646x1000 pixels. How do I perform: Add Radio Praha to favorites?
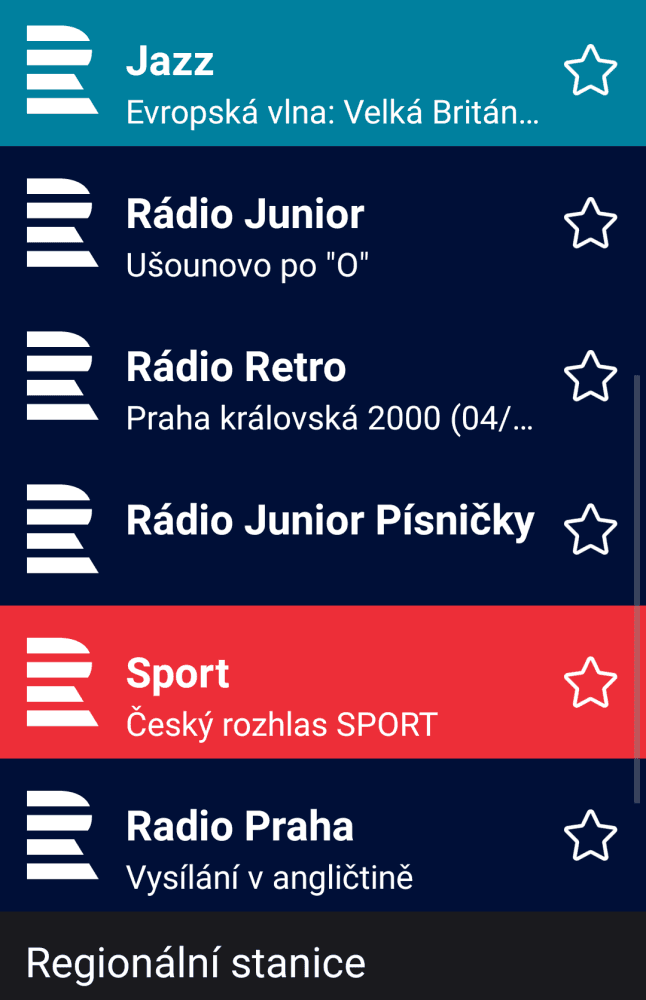(590, 835)
